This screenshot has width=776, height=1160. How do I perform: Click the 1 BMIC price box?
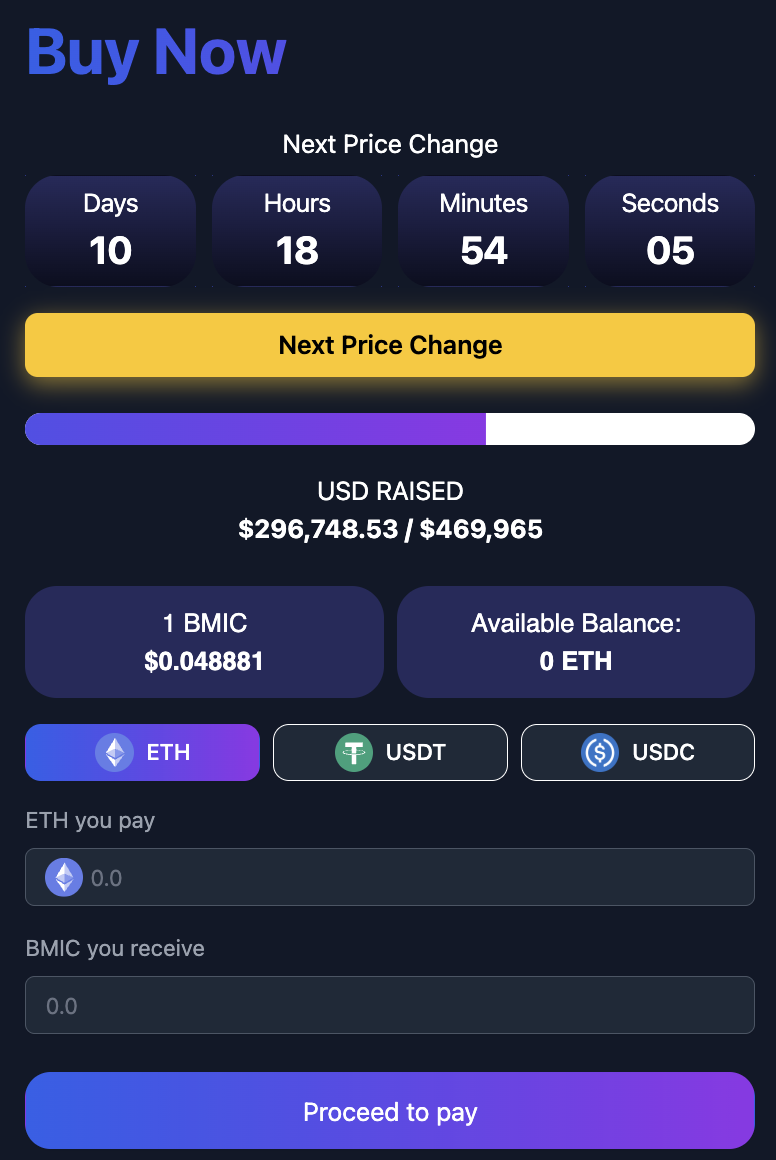[x=204, y=641]
